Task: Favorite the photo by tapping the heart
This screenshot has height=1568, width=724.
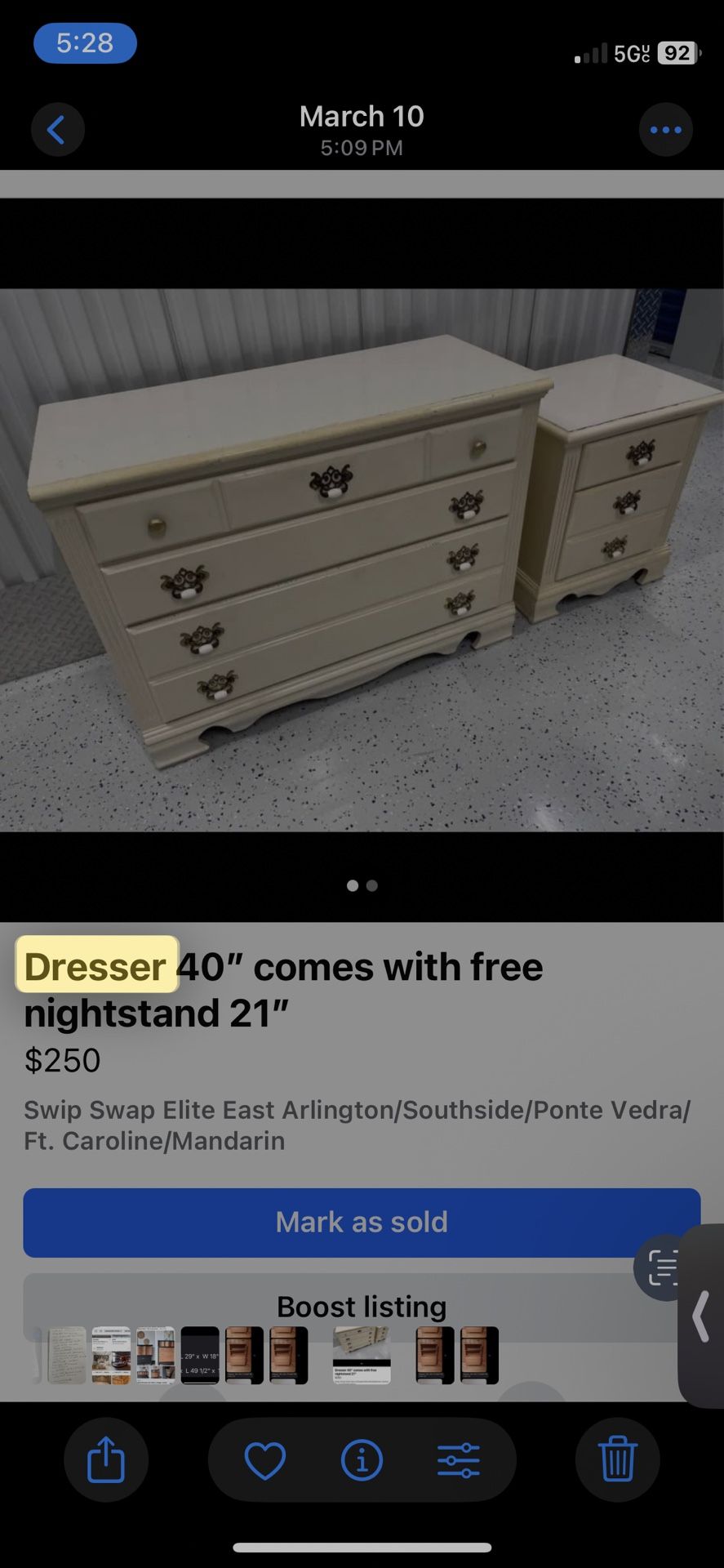Action: (x=264, y=1461)
